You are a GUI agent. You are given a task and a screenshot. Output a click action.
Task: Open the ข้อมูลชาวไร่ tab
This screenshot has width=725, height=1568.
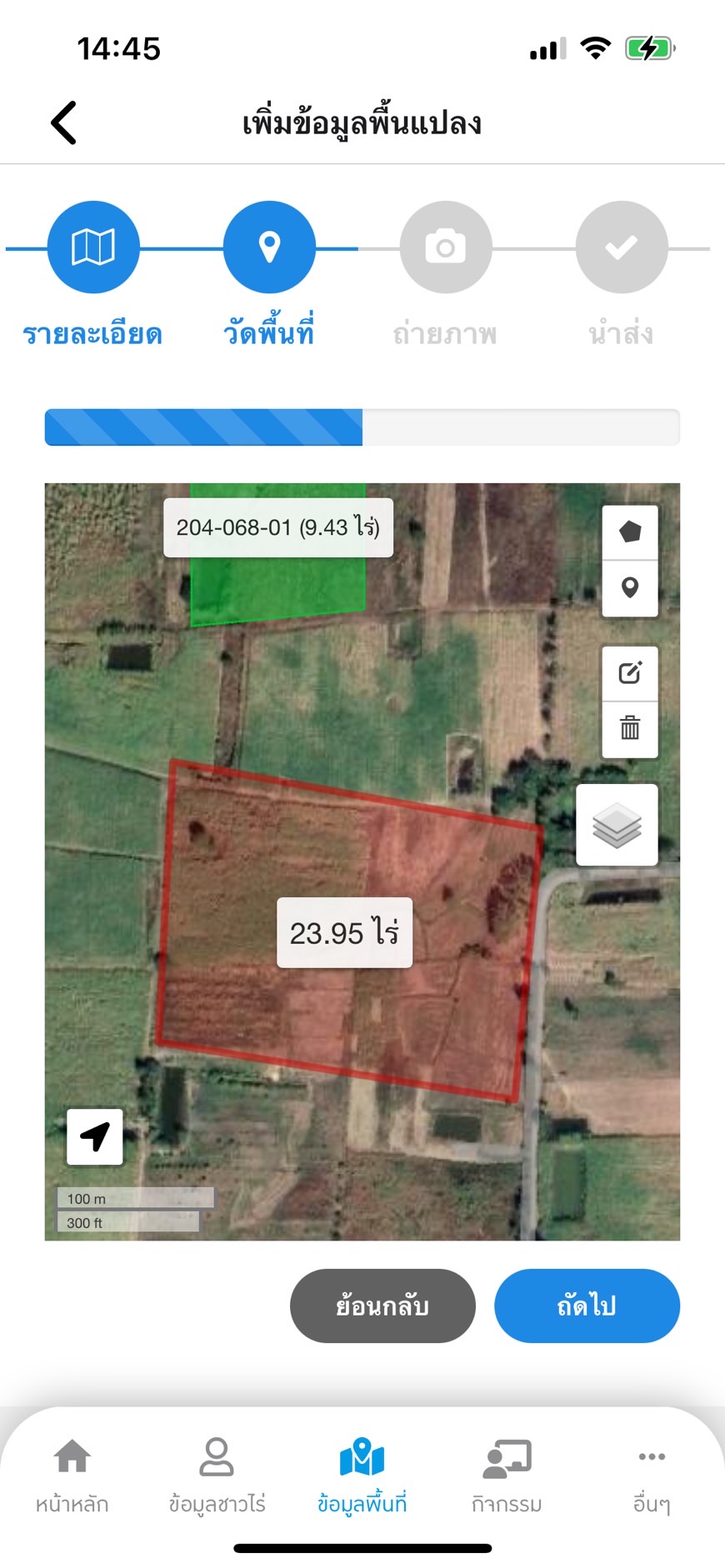pos(217,1475)
